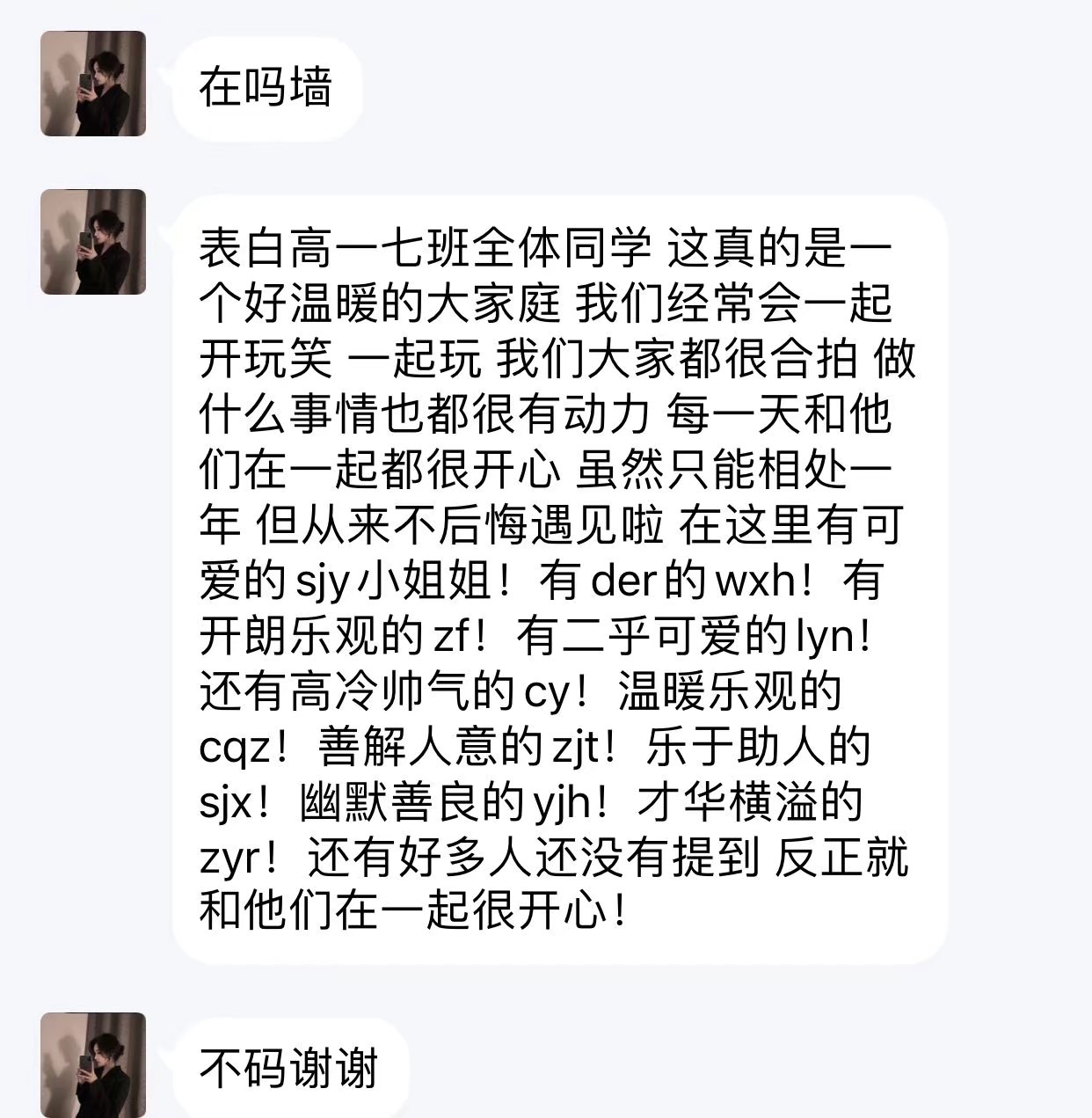View profile from avatar beside "不码谢谢"

[x=93, y=1064]
